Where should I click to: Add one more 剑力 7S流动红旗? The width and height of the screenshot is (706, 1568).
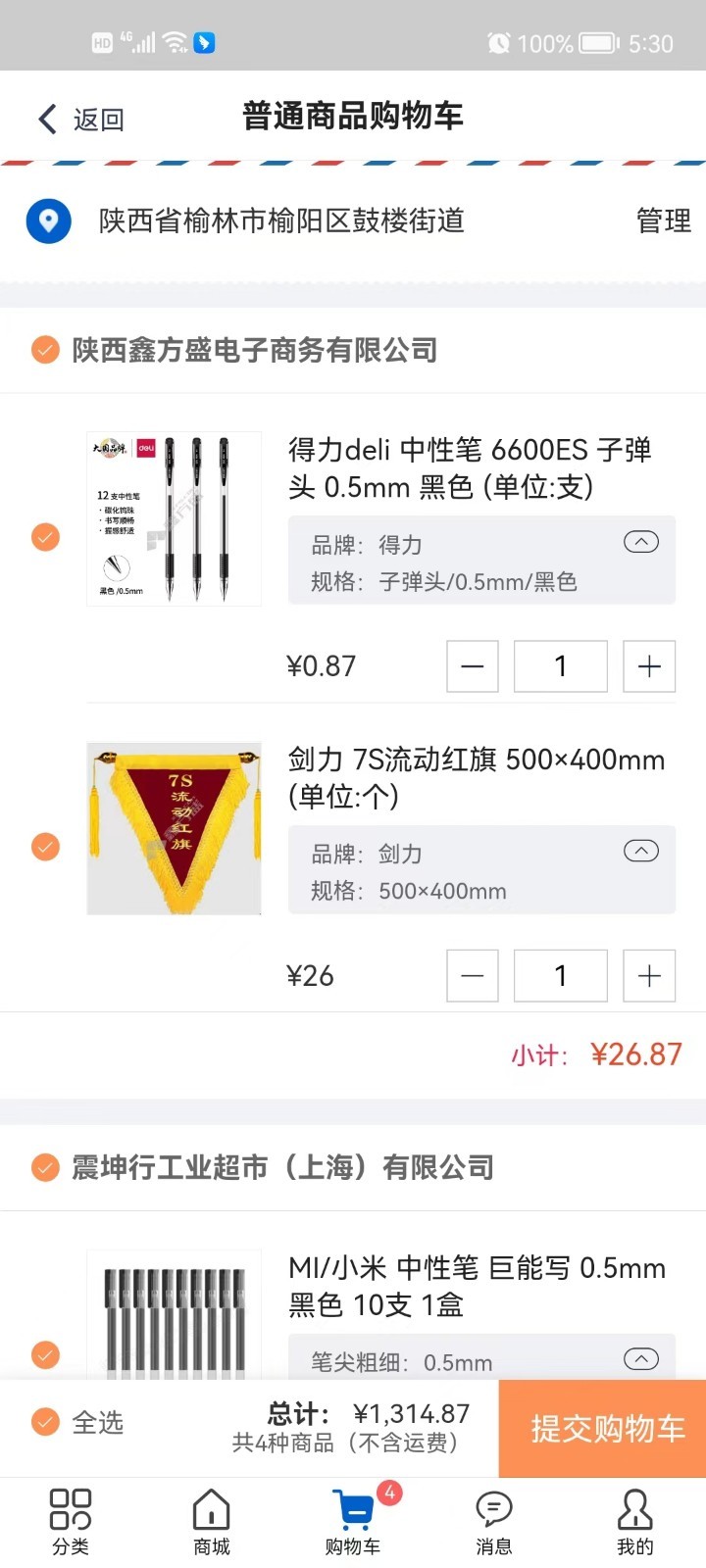click(649, 975)
